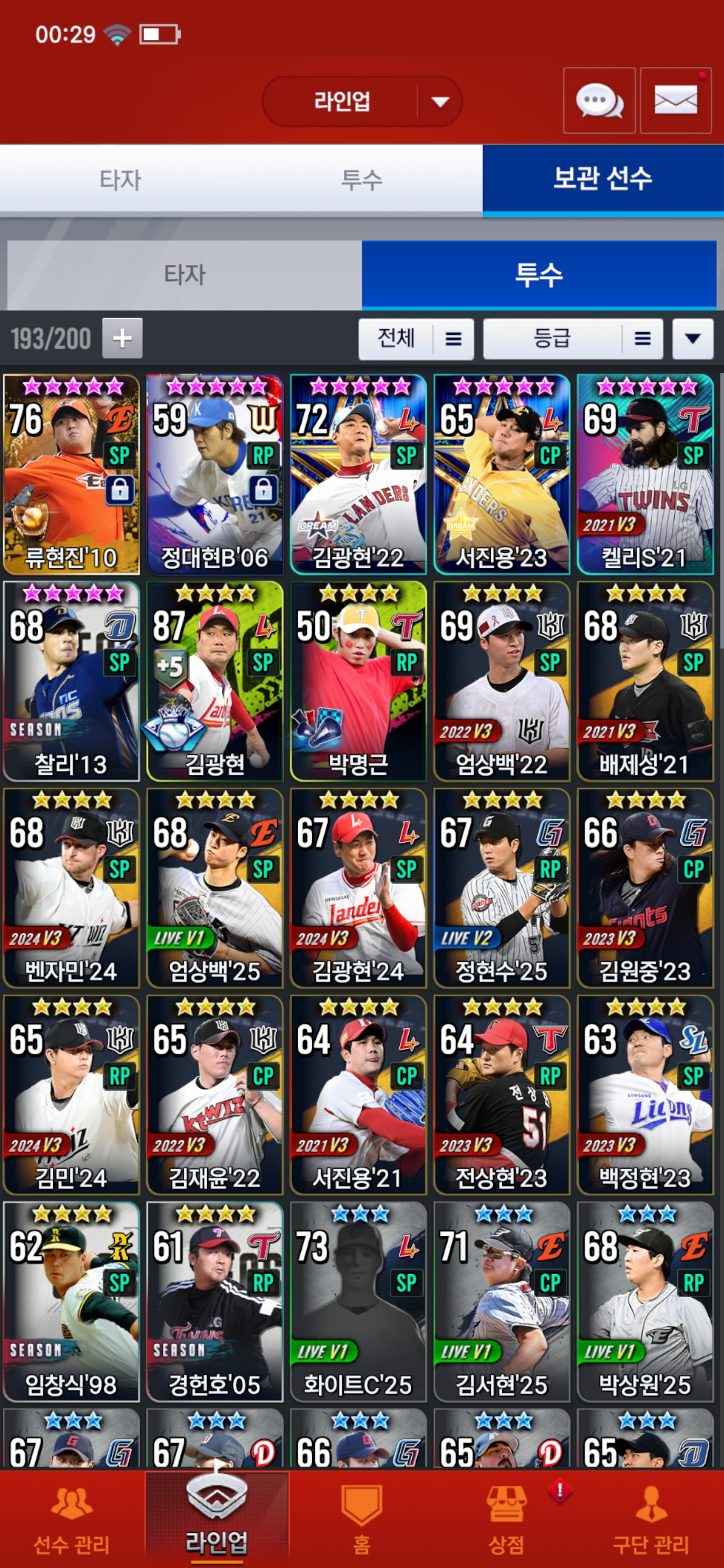Screen dimensions: 724x1568
Task: Go to 선수 관리 in bottom navigation
Action: (72, 1519)
